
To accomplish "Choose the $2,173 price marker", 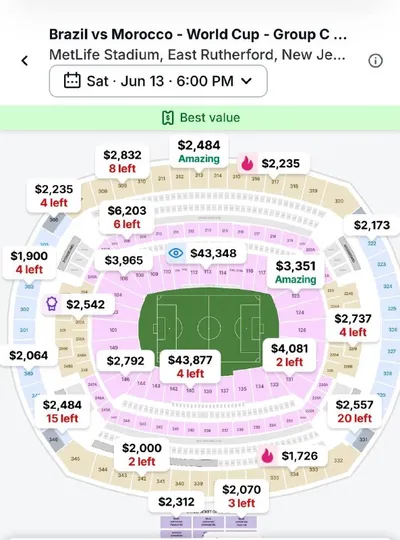I will point(372,225).
